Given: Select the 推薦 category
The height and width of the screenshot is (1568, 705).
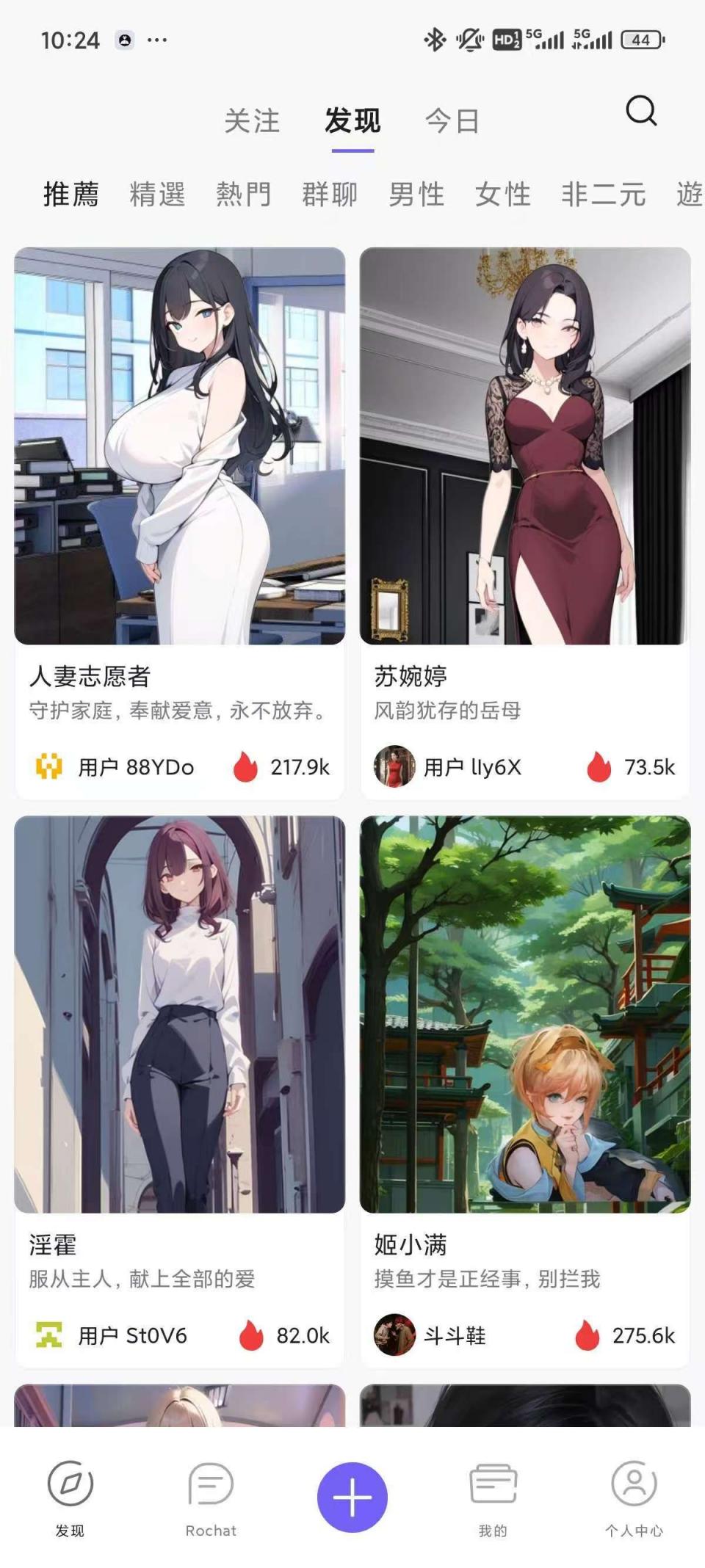Looking at the screenshot, I should (71, 195).
